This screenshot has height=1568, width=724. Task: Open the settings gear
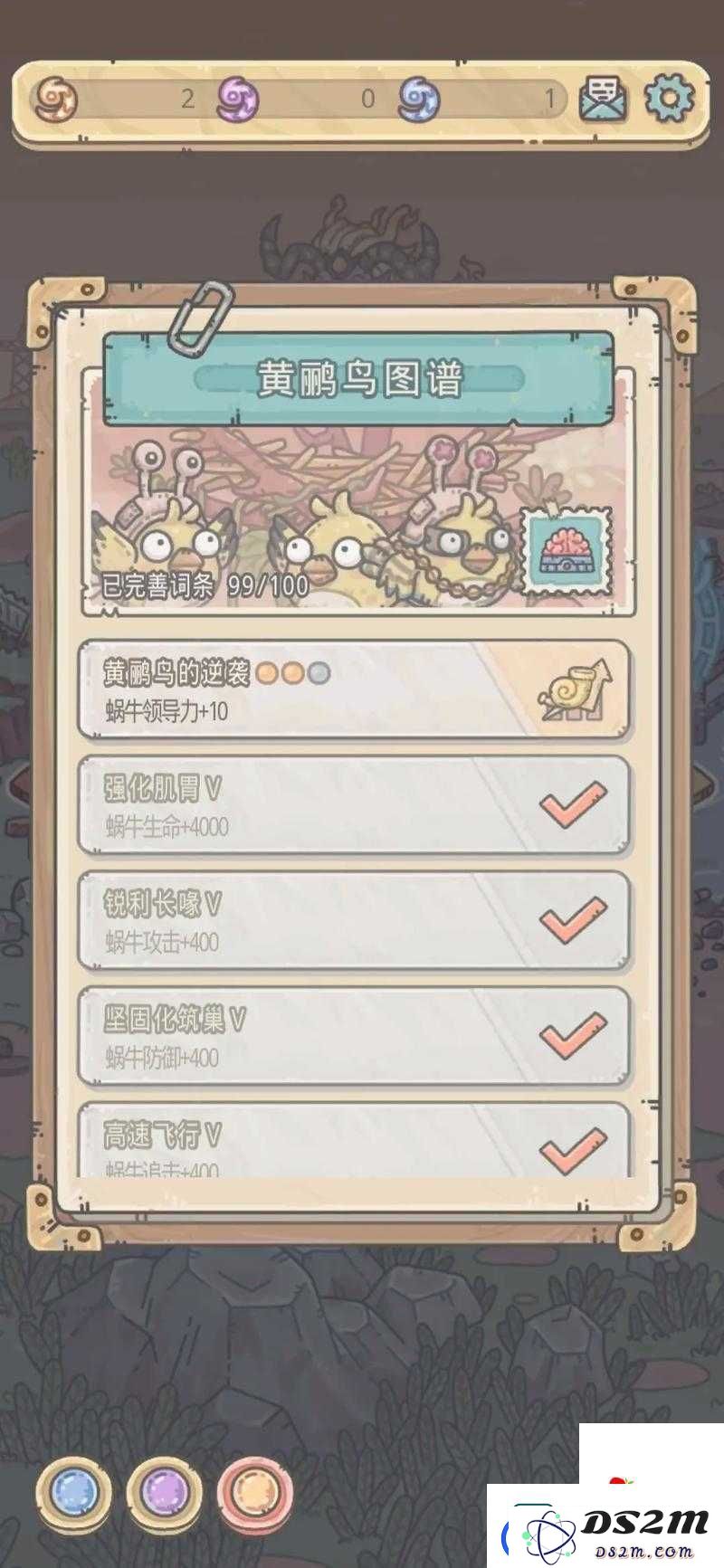[670, 98]
